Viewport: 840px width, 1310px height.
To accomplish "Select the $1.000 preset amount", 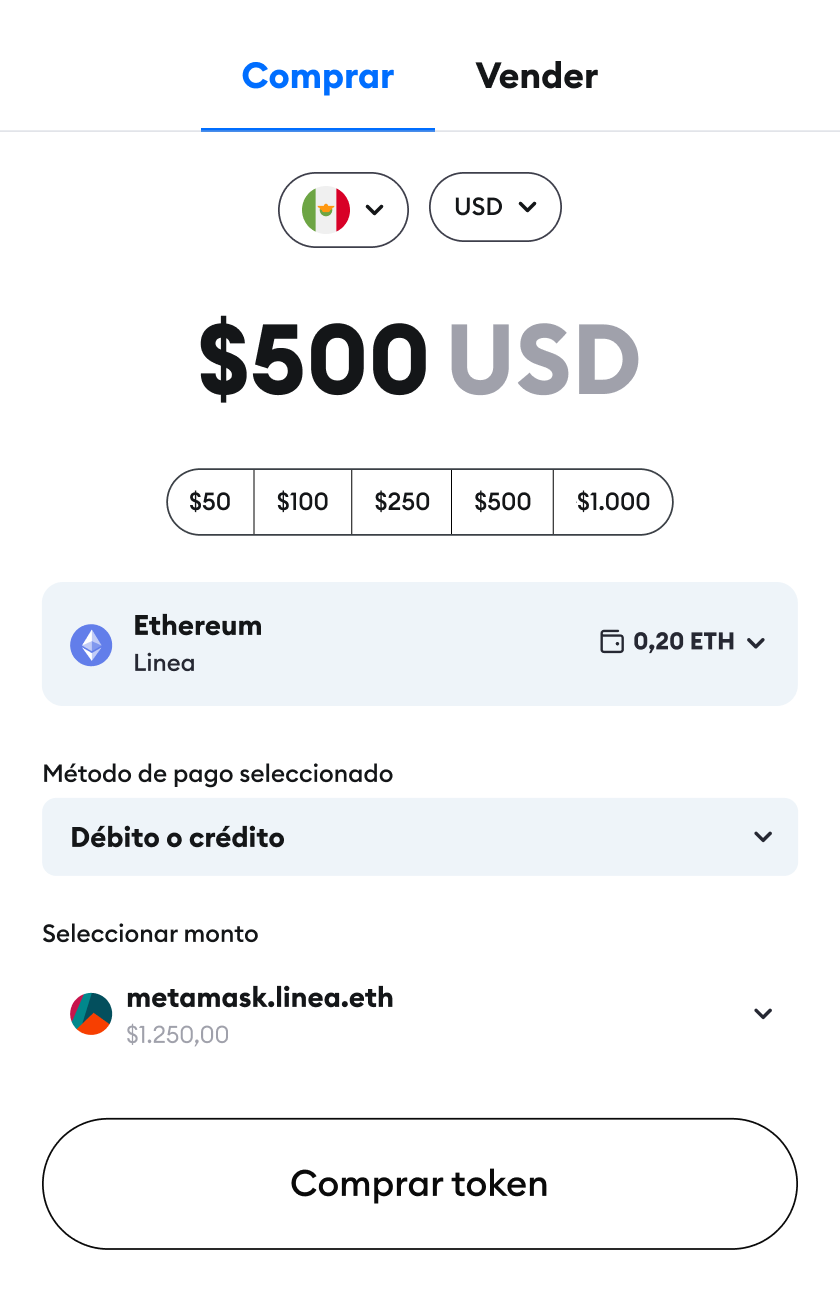I will tap(613, 502).
